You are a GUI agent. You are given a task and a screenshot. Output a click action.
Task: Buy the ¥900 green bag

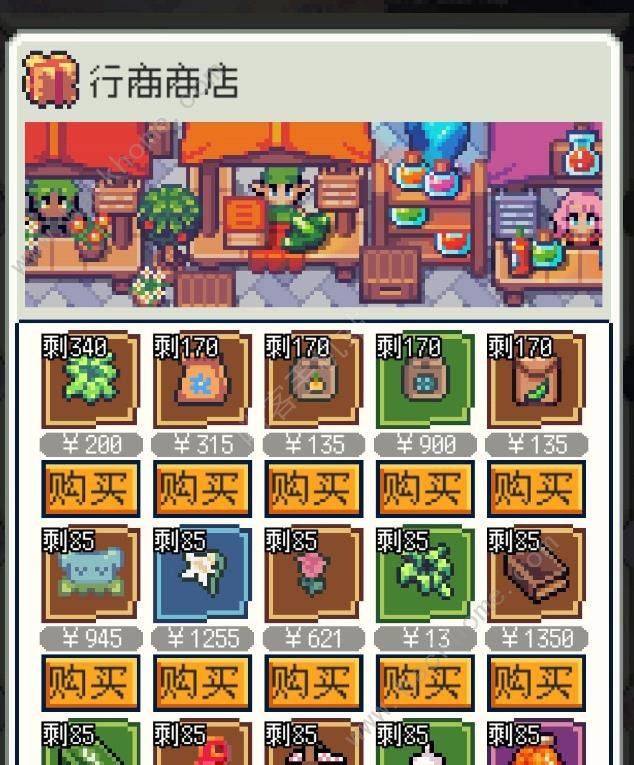coord(423,489)
